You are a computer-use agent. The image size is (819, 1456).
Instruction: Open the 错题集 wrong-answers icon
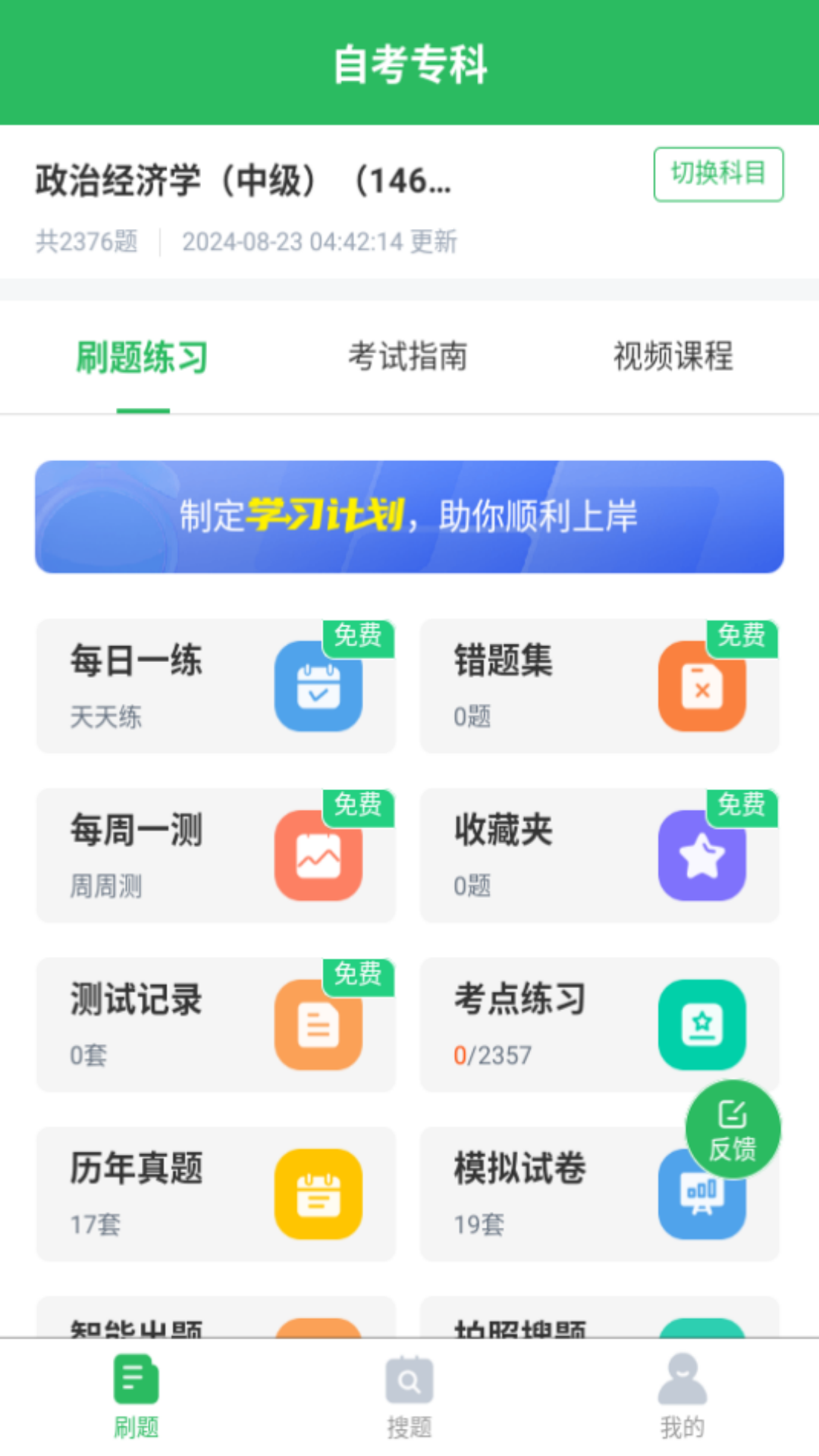tap(702, 686)
